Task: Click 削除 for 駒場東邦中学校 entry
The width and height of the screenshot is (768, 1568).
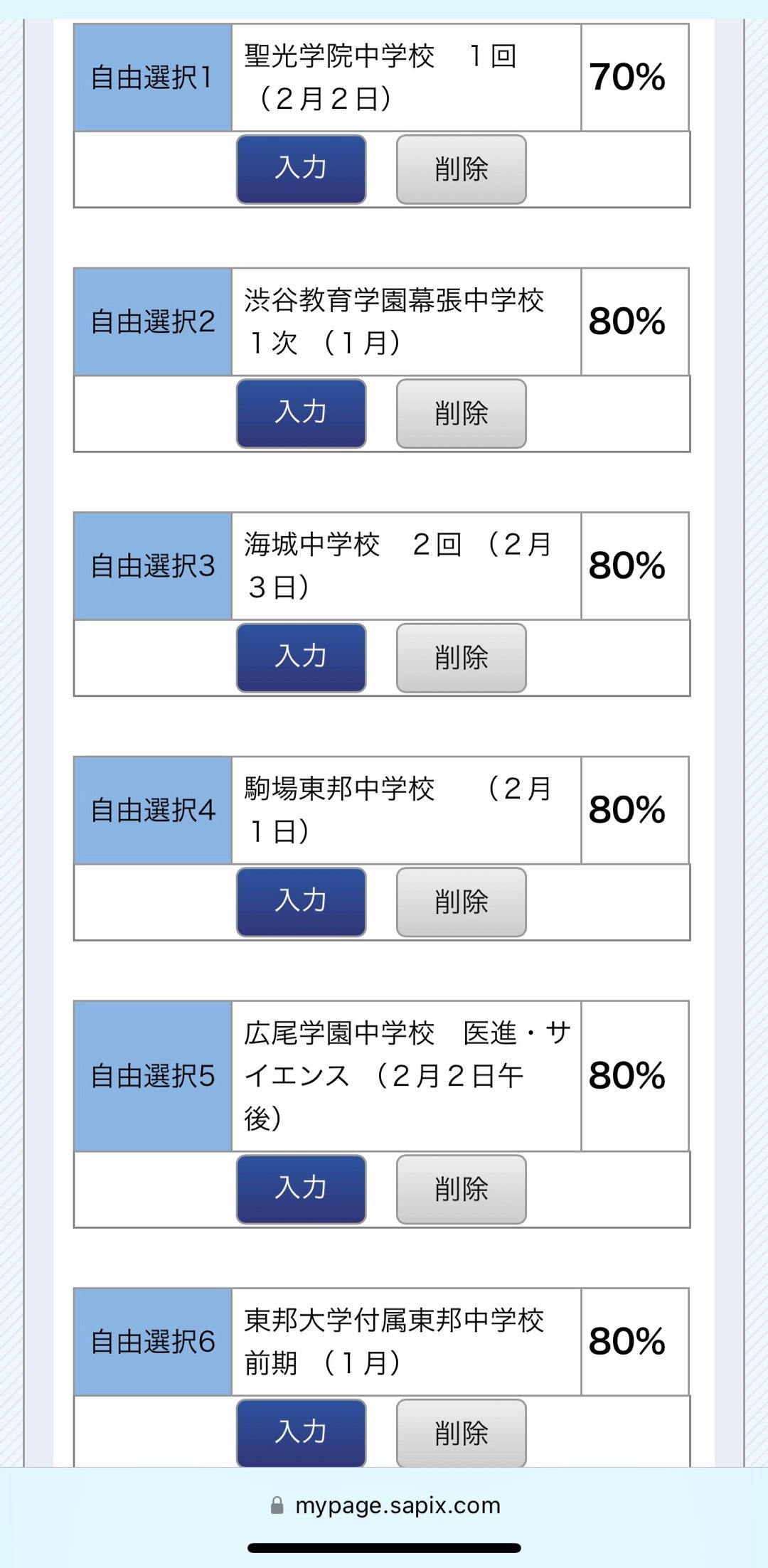Action: (461, 903)
